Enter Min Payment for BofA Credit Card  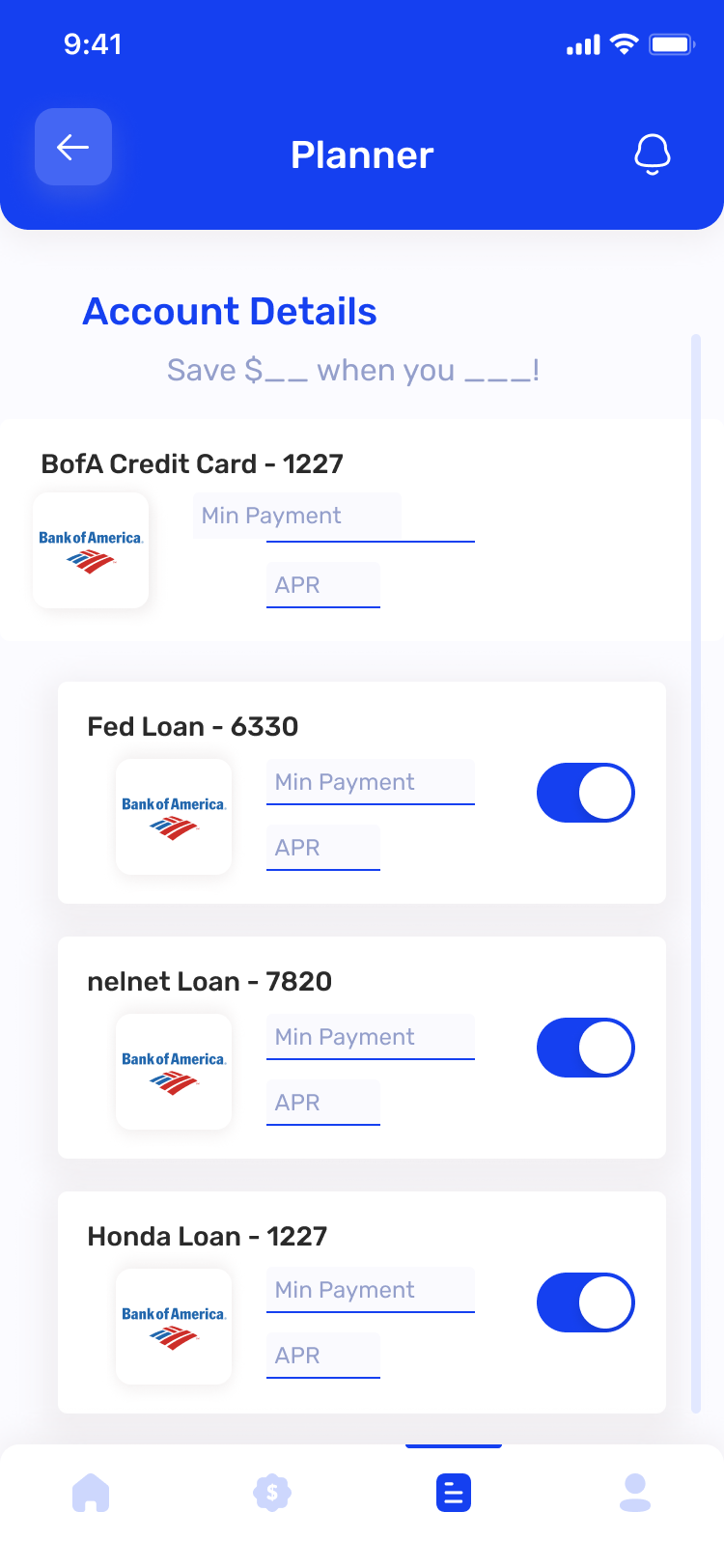click(x=297, y=517)
